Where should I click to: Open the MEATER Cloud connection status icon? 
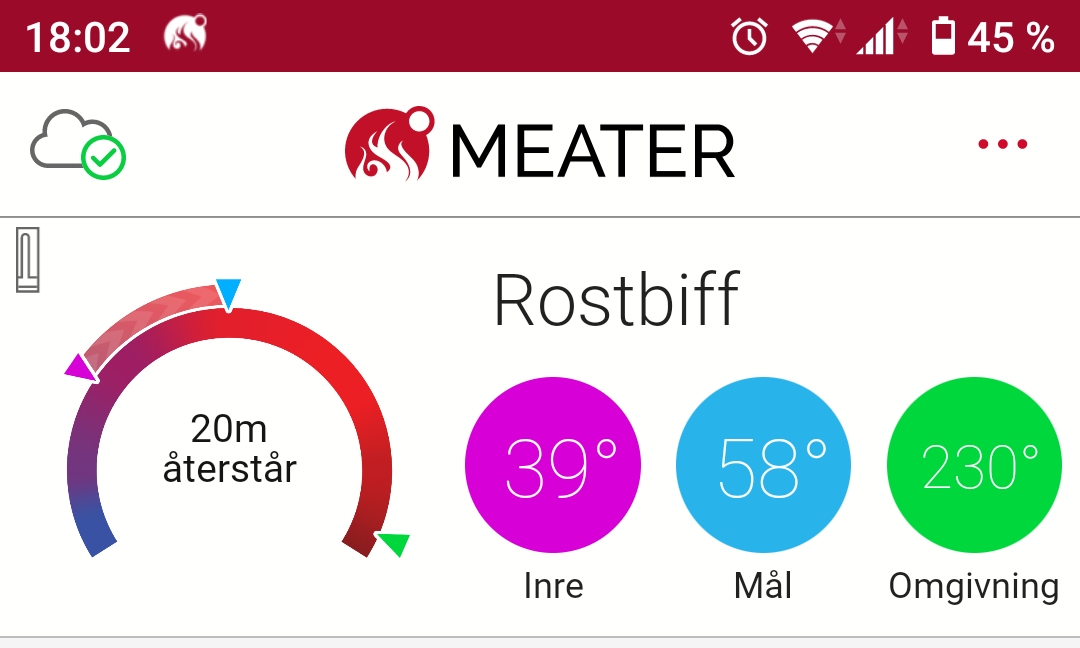click(x=77, y=146)
